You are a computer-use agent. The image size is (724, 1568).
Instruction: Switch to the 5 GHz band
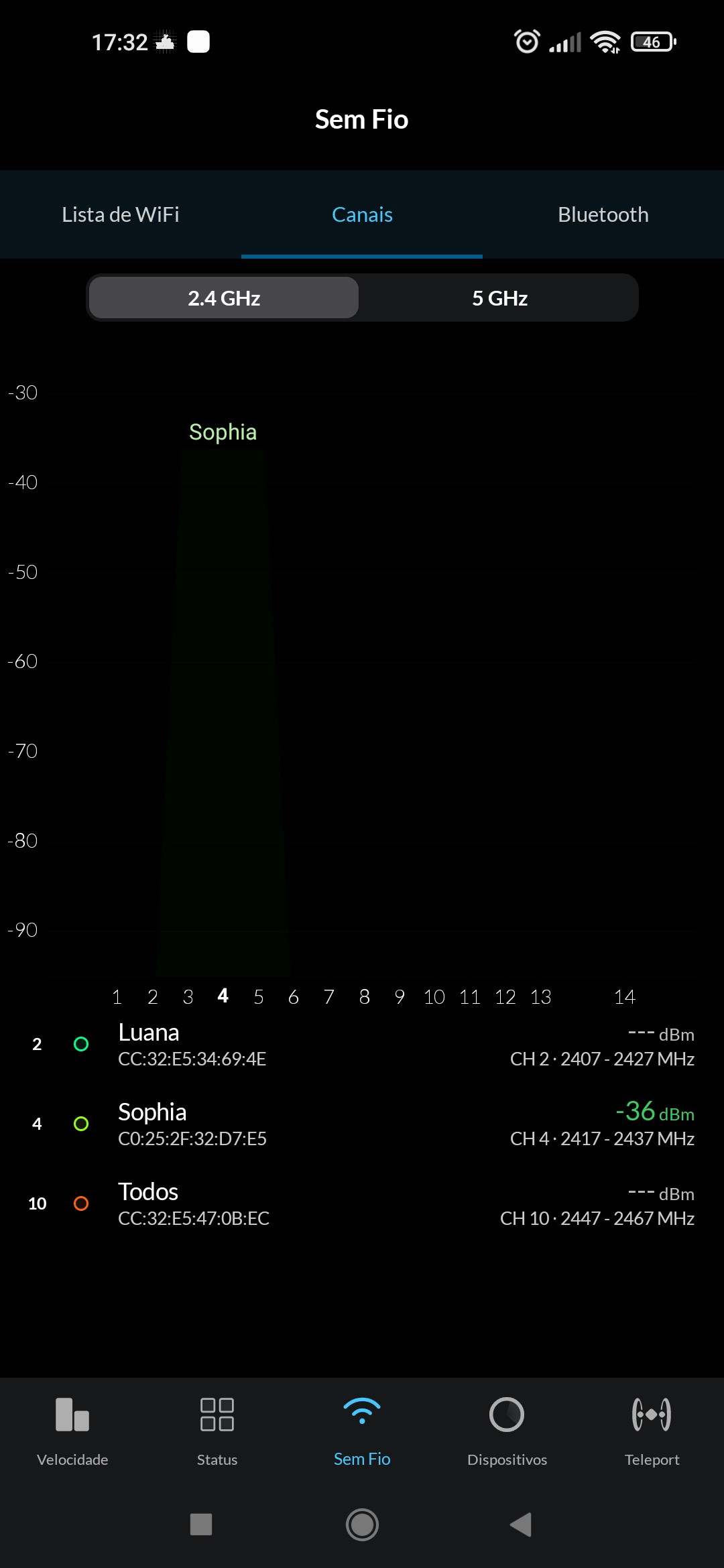click(499, 298)
